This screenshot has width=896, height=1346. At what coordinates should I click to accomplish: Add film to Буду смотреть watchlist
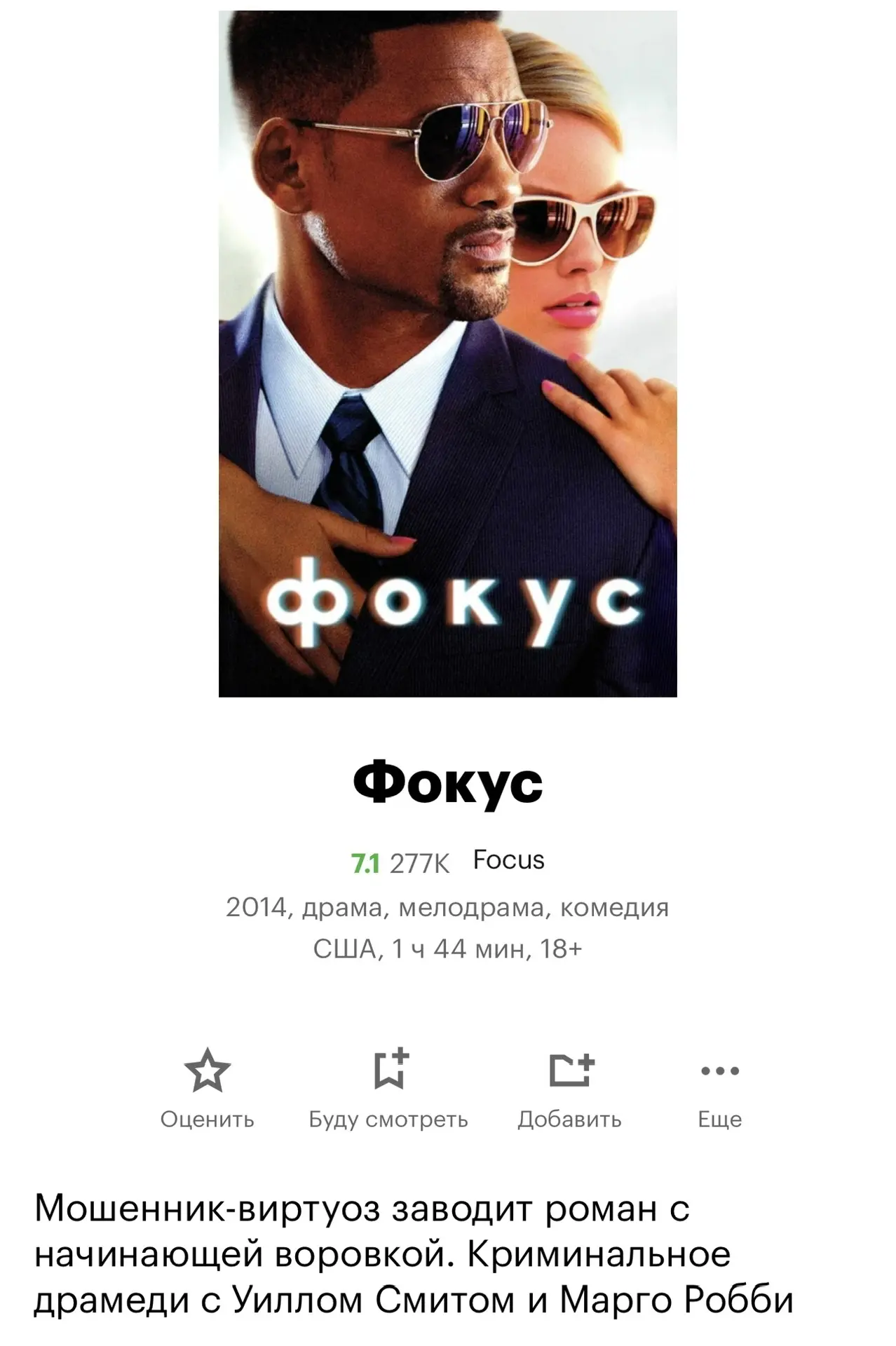click(389, 1071)
